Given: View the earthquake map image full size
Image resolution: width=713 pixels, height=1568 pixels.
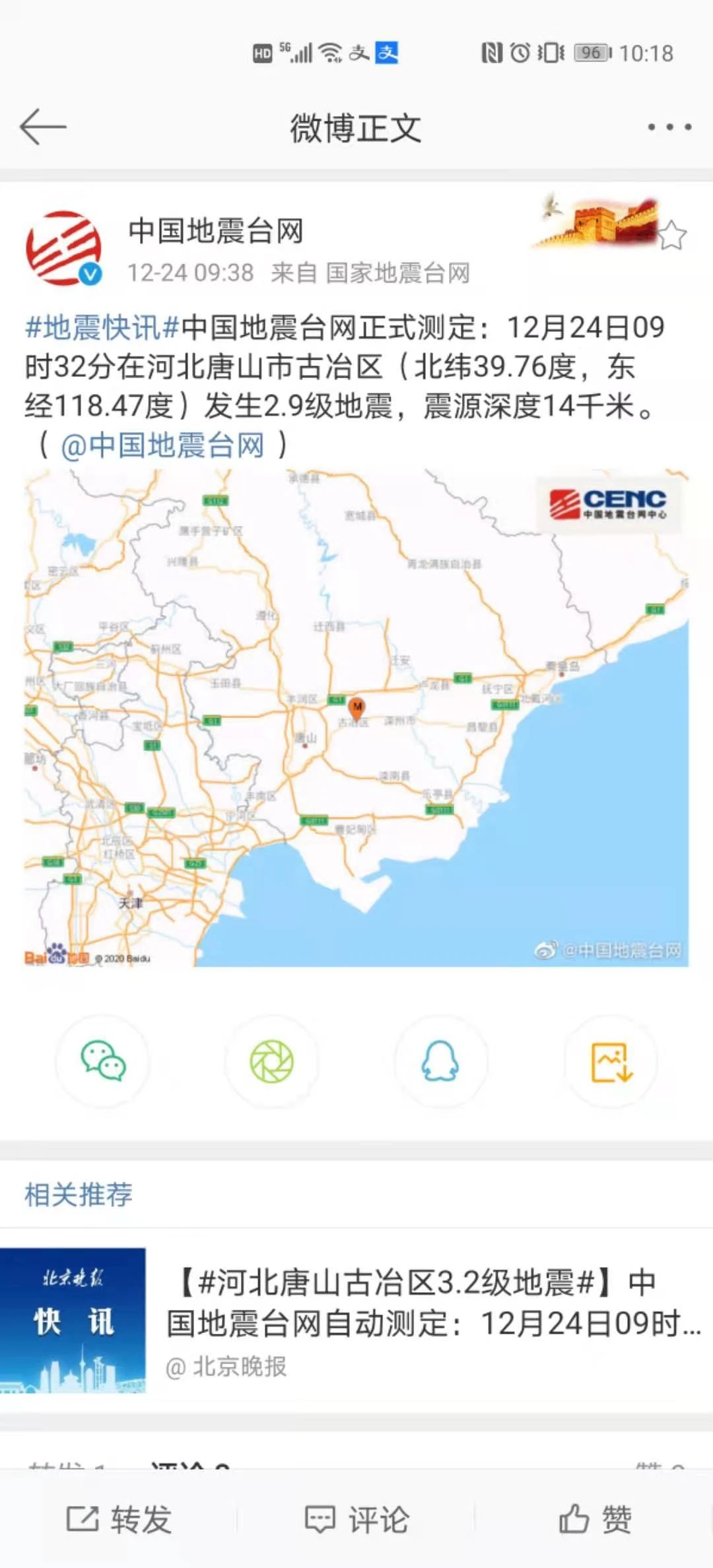Looking at the screenshot, I should (356, 717).
